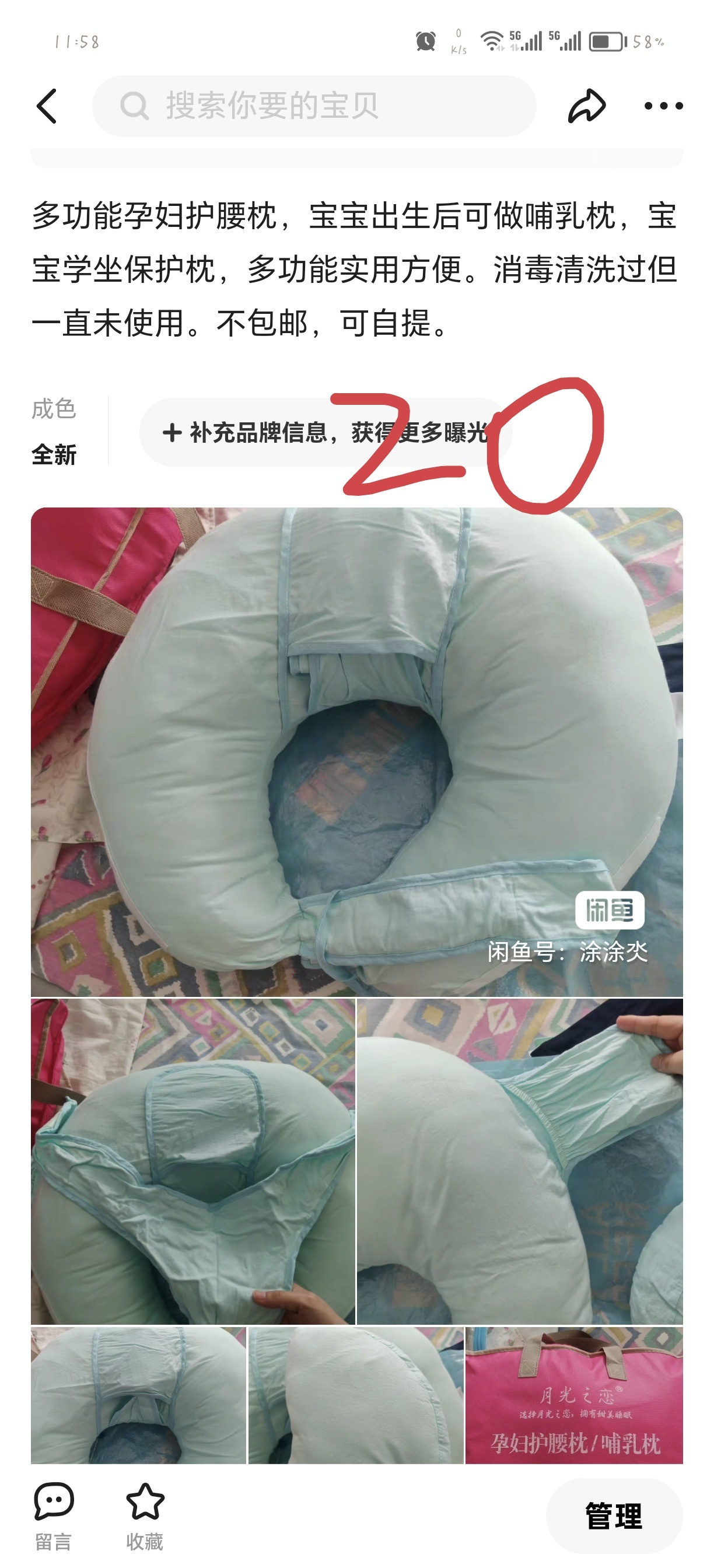Open the large main pillow photo
The image size is (714, 1568).
point(356,752)
